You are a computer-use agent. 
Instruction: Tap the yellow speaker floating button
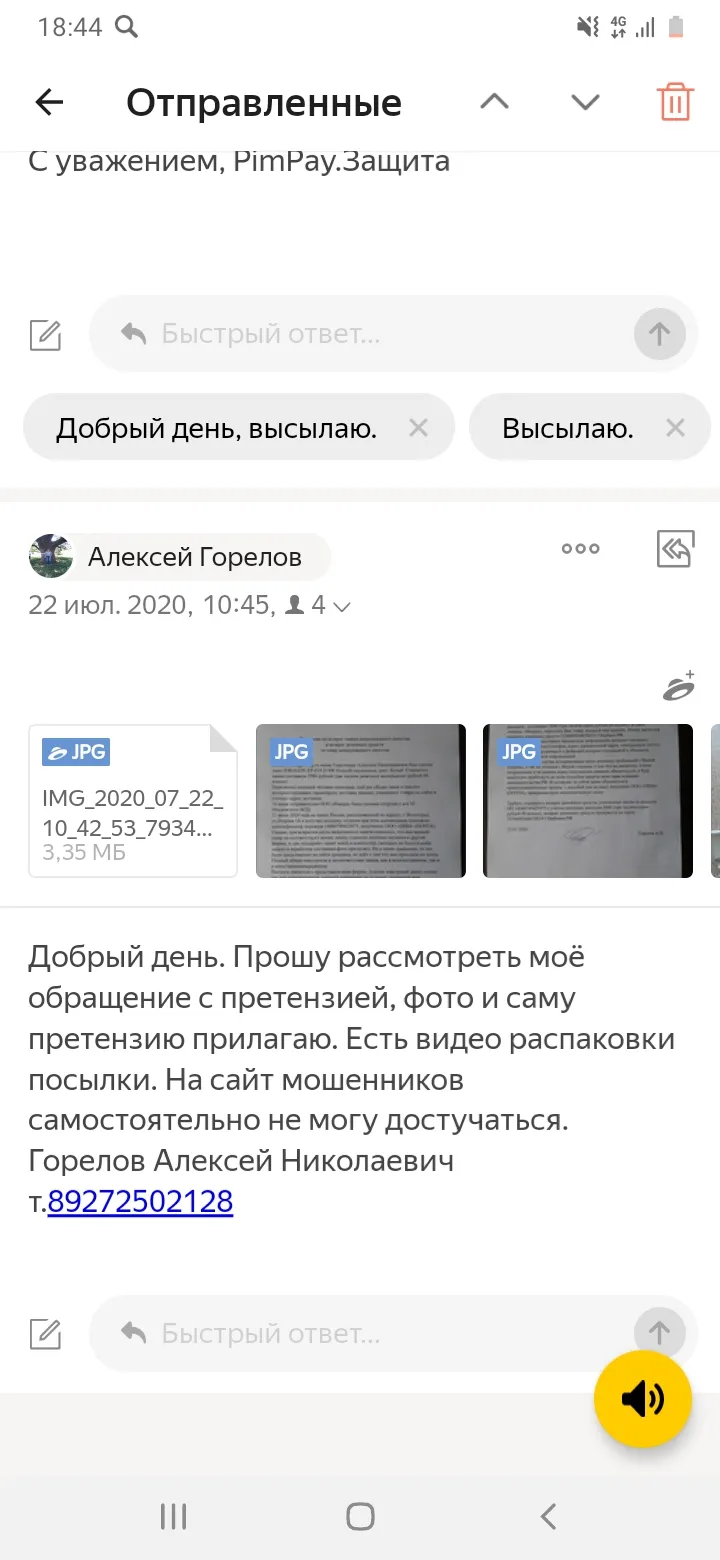[x=643, y=1399]
